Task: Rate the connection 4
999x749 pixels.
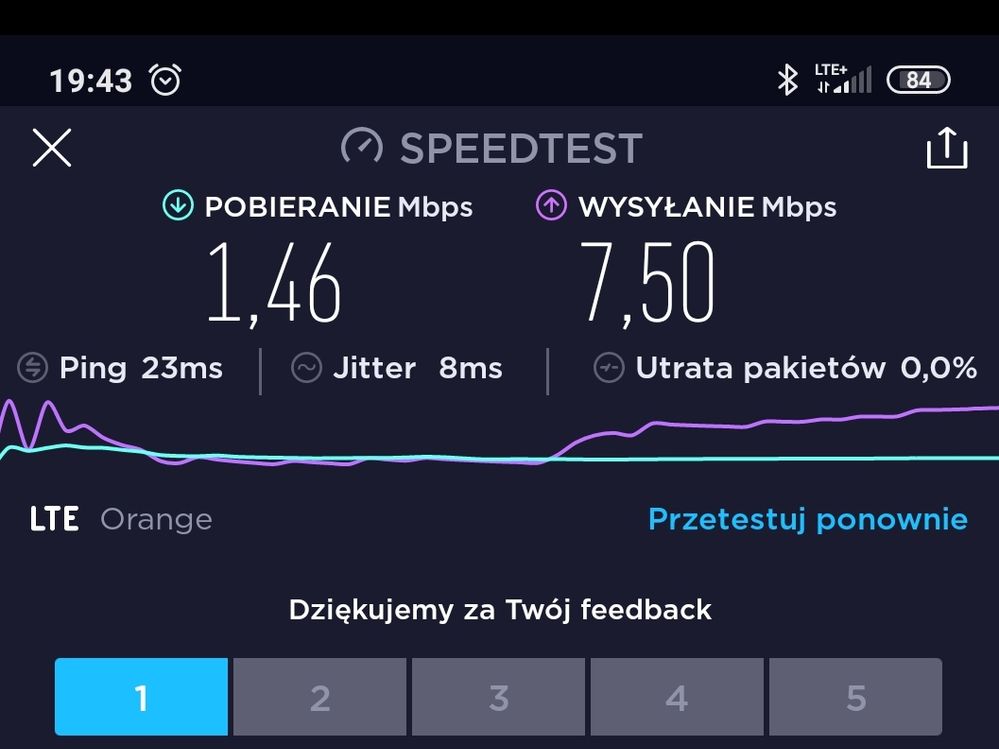Action: pos(677,697)
